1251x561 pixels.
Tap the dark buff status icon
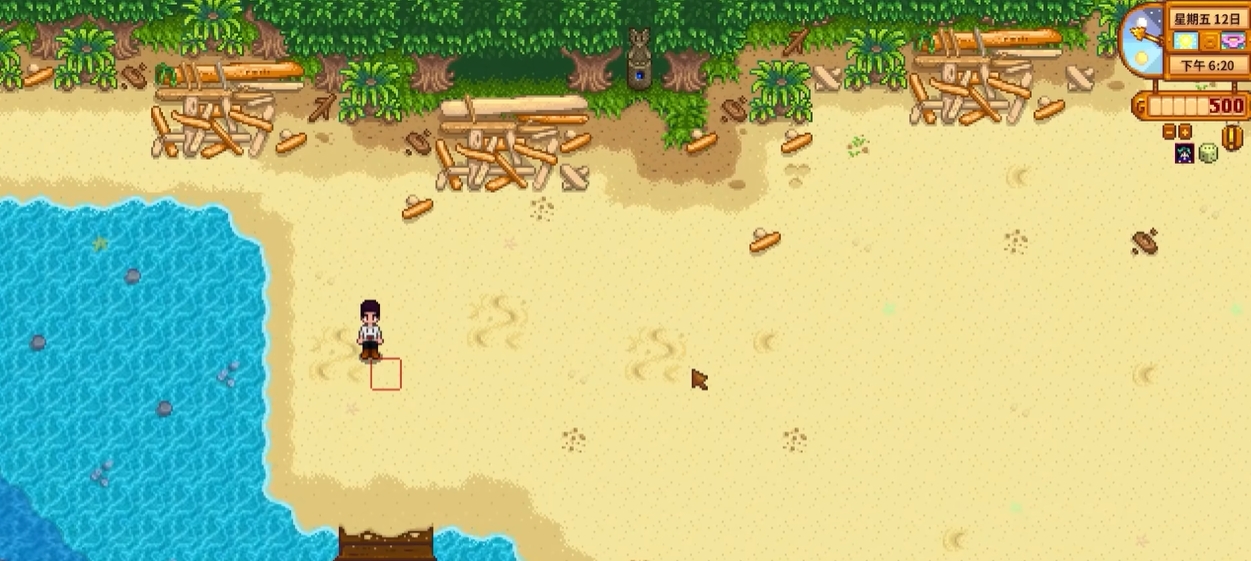tap(1184, 153)
